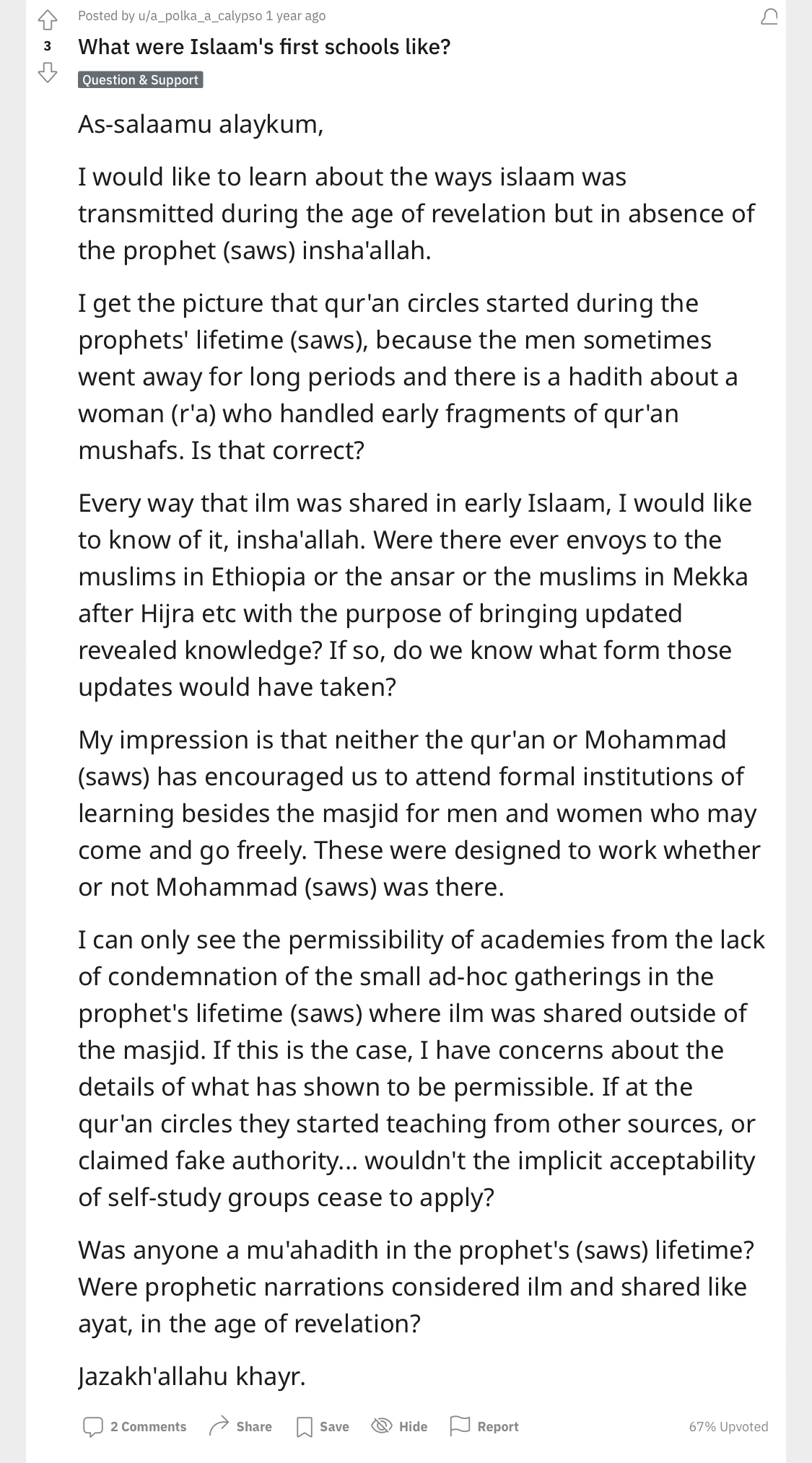Select the Question & Support flair

tap(140, 79)
